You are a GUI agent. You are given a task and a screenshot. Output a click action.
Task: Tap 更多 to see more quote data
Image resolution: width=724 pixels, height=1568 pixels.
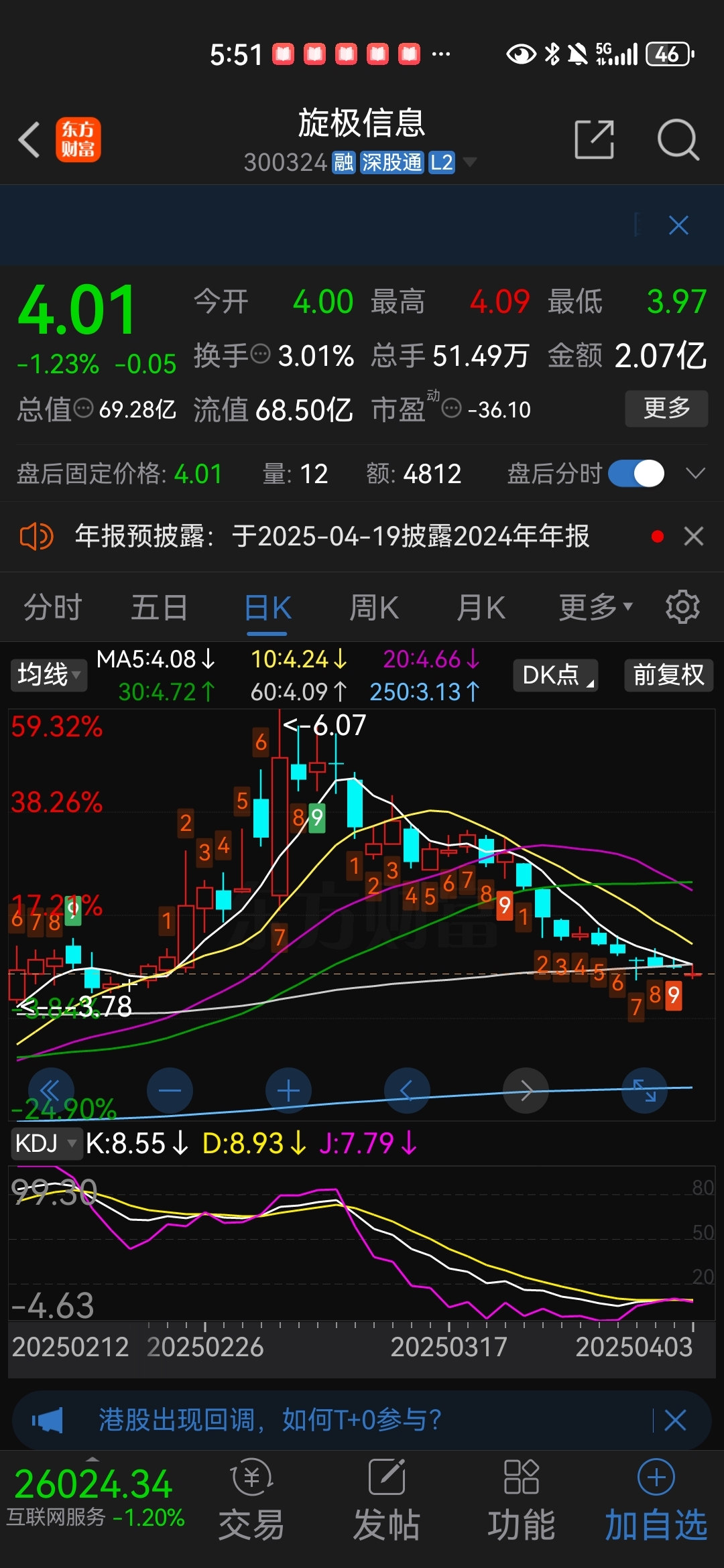pyautogui.click(x=666, y=408)
